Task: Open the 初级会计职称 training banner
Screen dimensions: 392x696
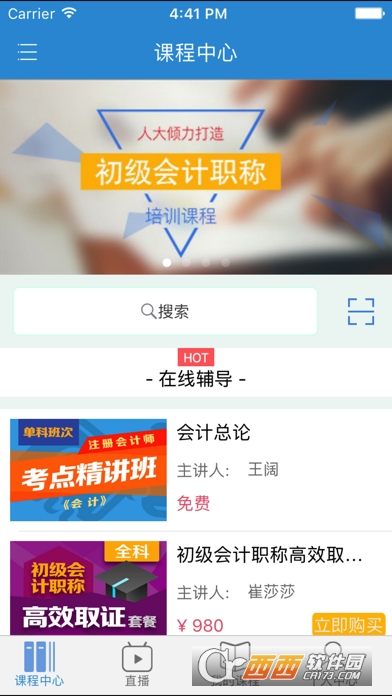Action: (196, 177)
